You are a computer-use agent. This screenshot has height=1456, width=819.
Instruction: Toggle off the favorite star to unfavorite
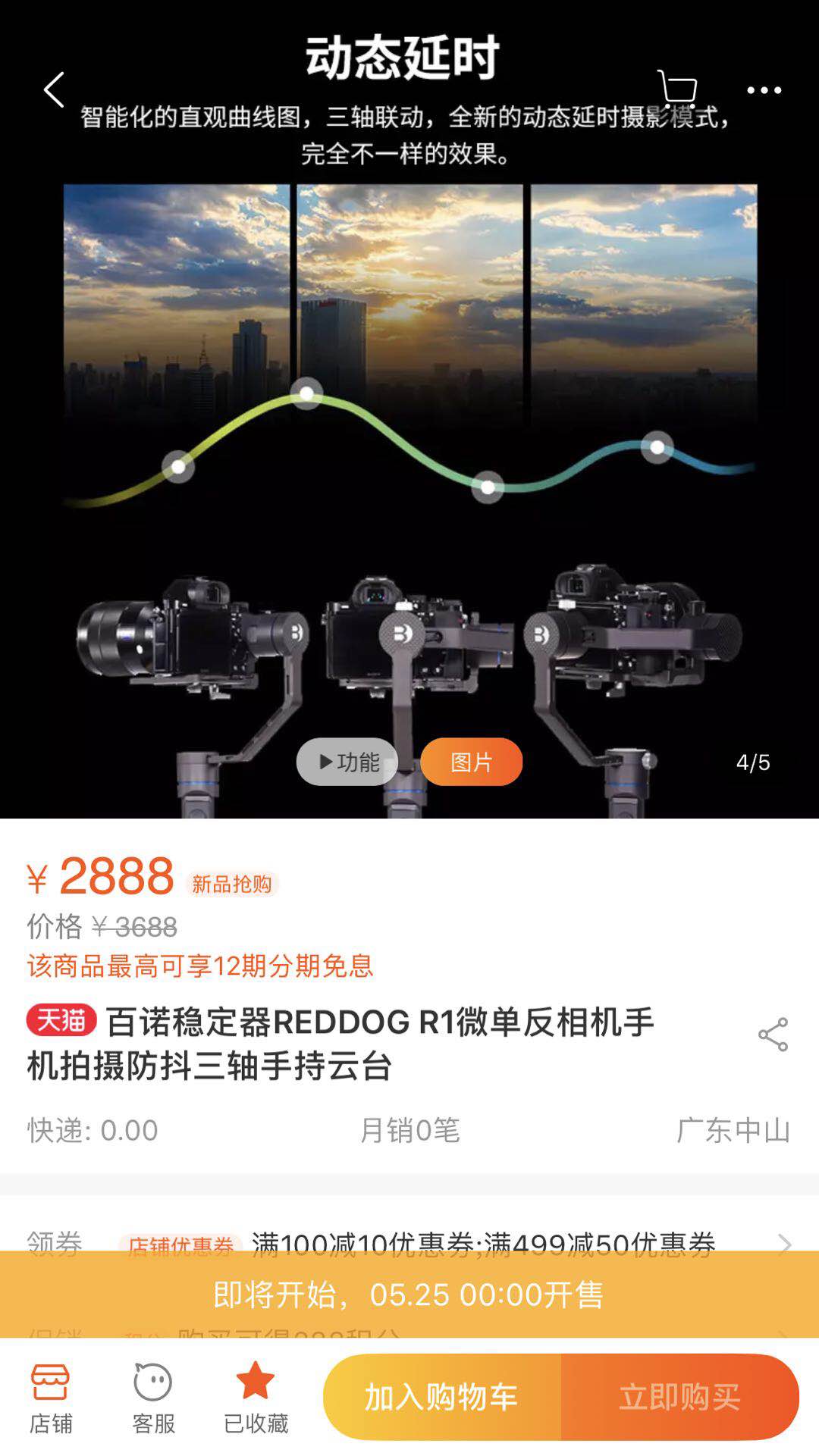tap(256, 1397)
